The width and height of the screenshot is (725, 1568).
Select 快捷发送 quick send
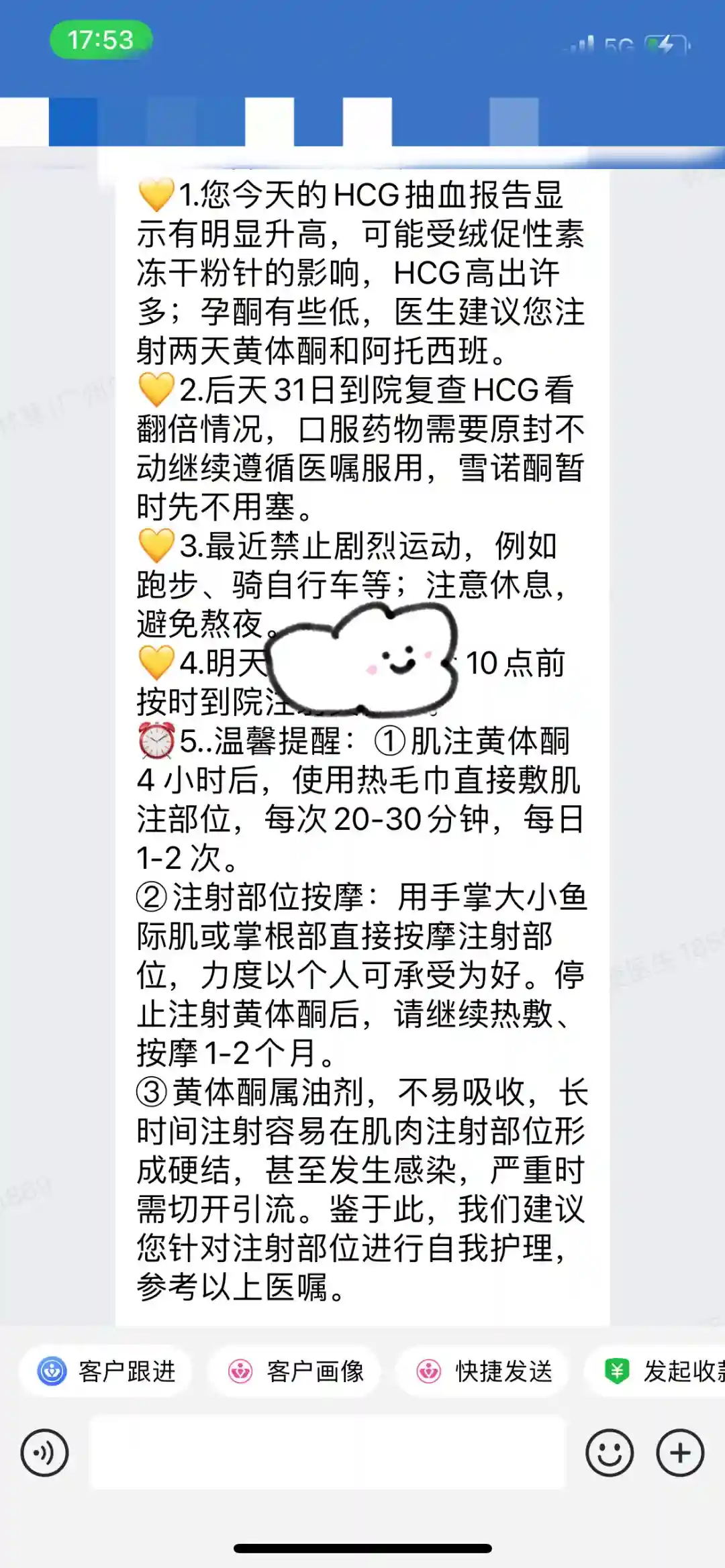(483, 1371)
